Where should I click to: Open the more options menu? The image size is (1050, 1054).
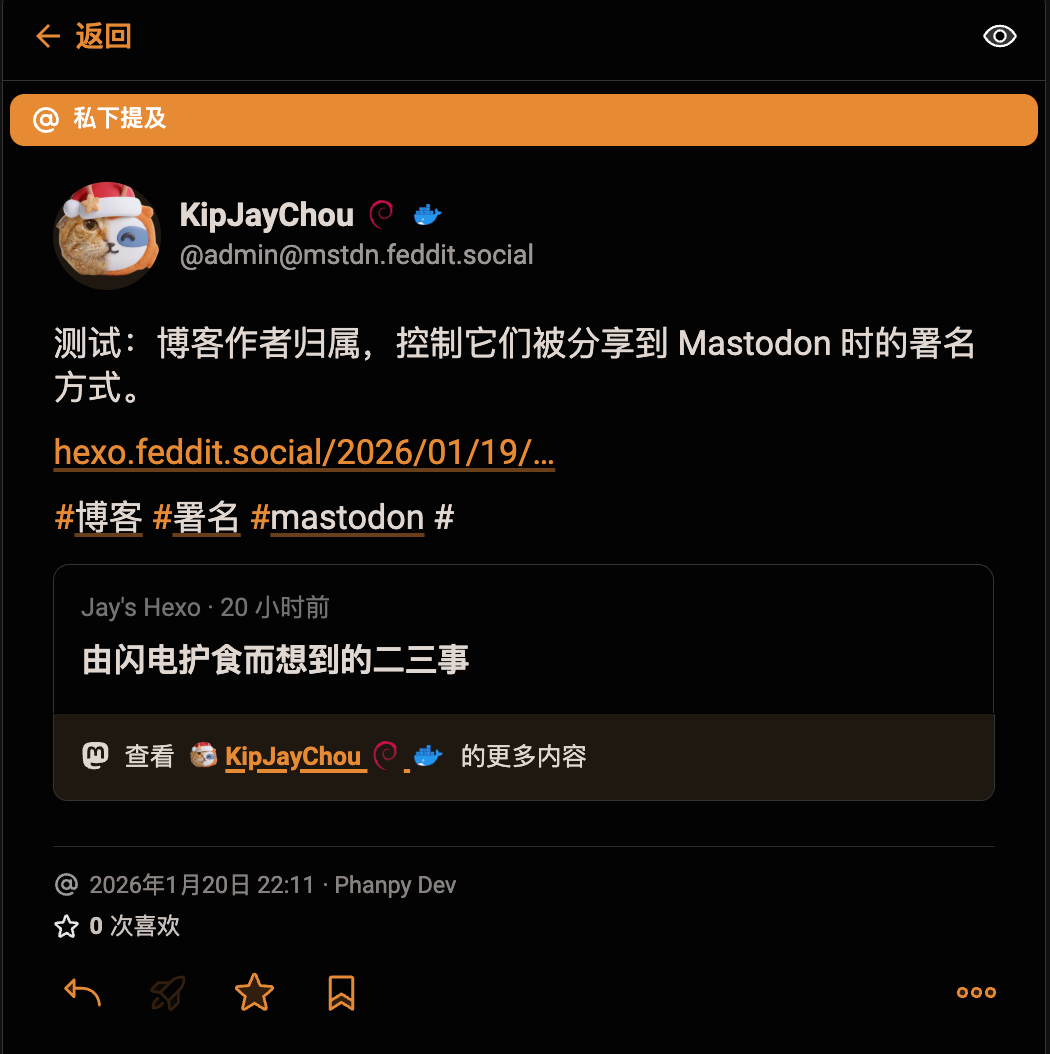976,992
